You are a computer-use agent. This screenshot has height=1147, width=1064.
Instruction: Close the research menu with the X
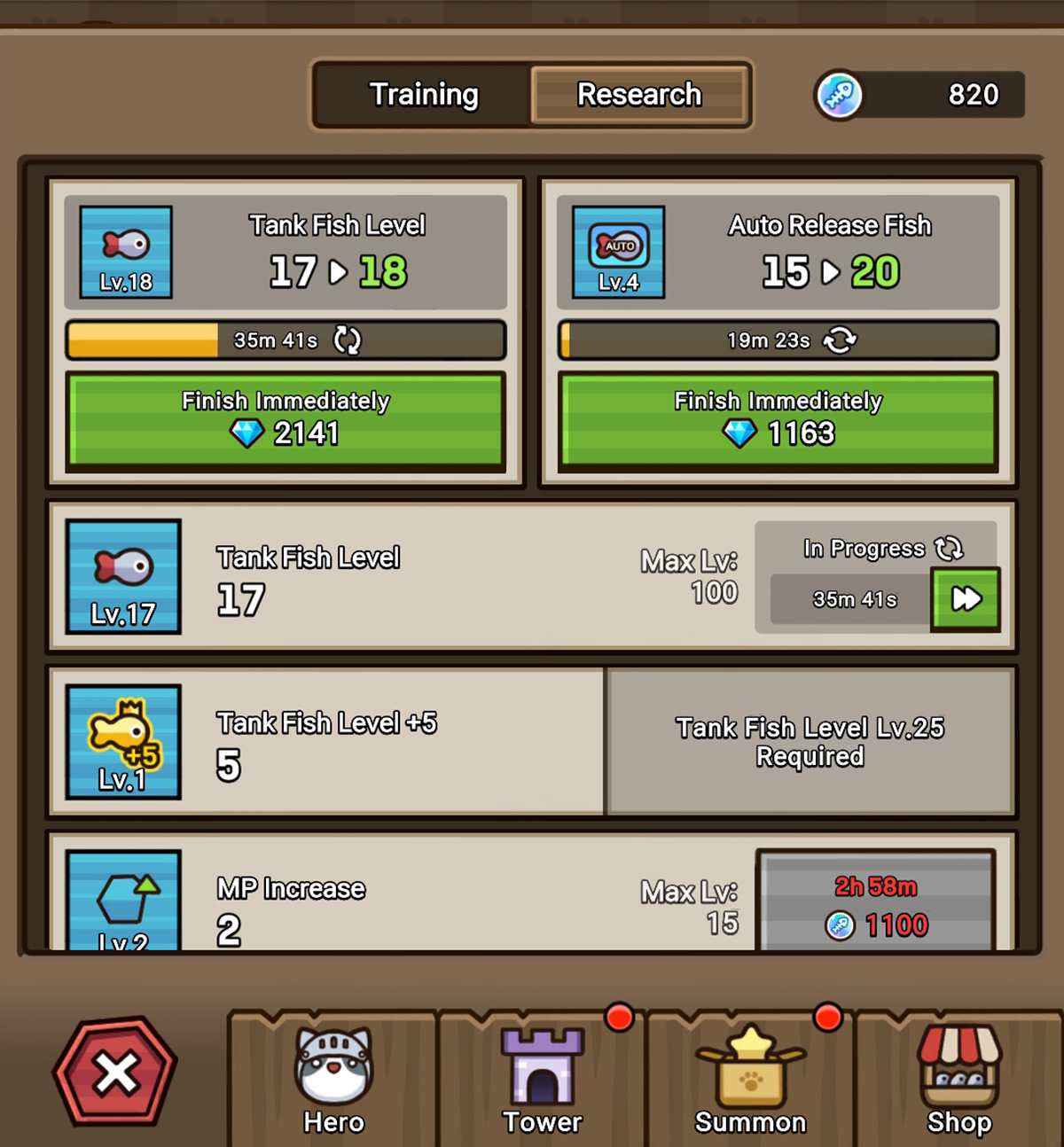[x=116, y=1073]
